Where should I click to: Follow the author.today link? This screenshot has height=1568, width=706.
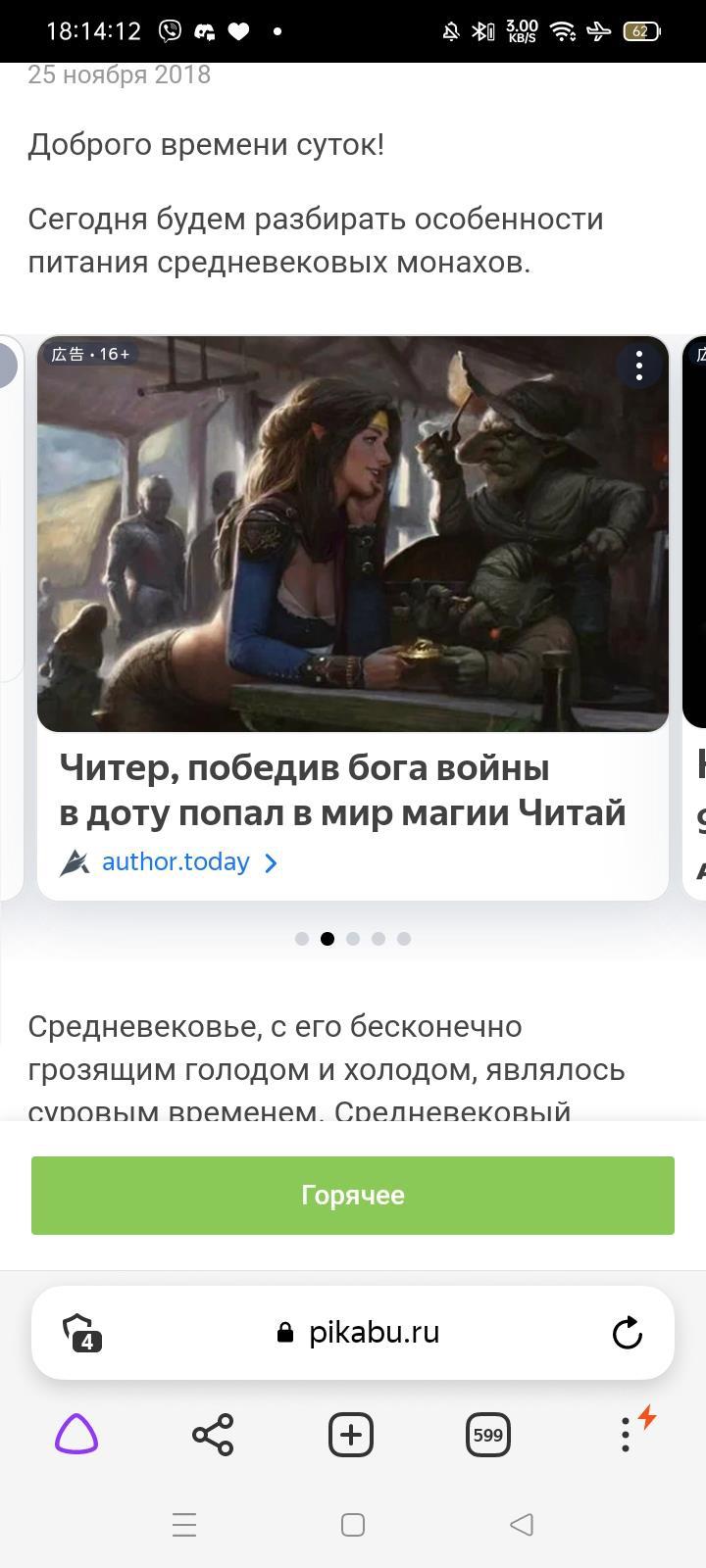pyautogui.click(x=176, y=862)
